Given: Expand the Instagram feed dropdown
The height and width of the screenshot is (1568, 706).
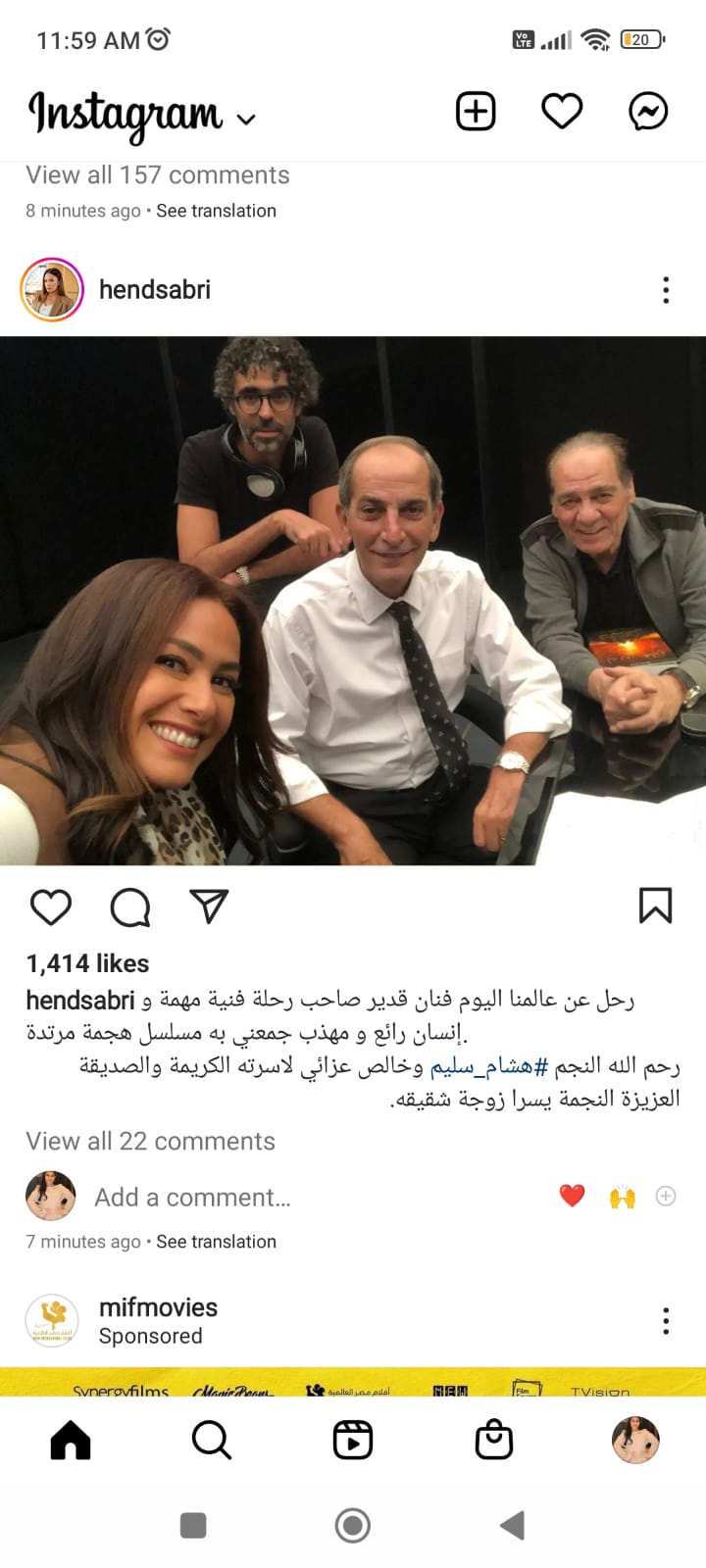Looking at the screenshot, I should pos(246,120).
